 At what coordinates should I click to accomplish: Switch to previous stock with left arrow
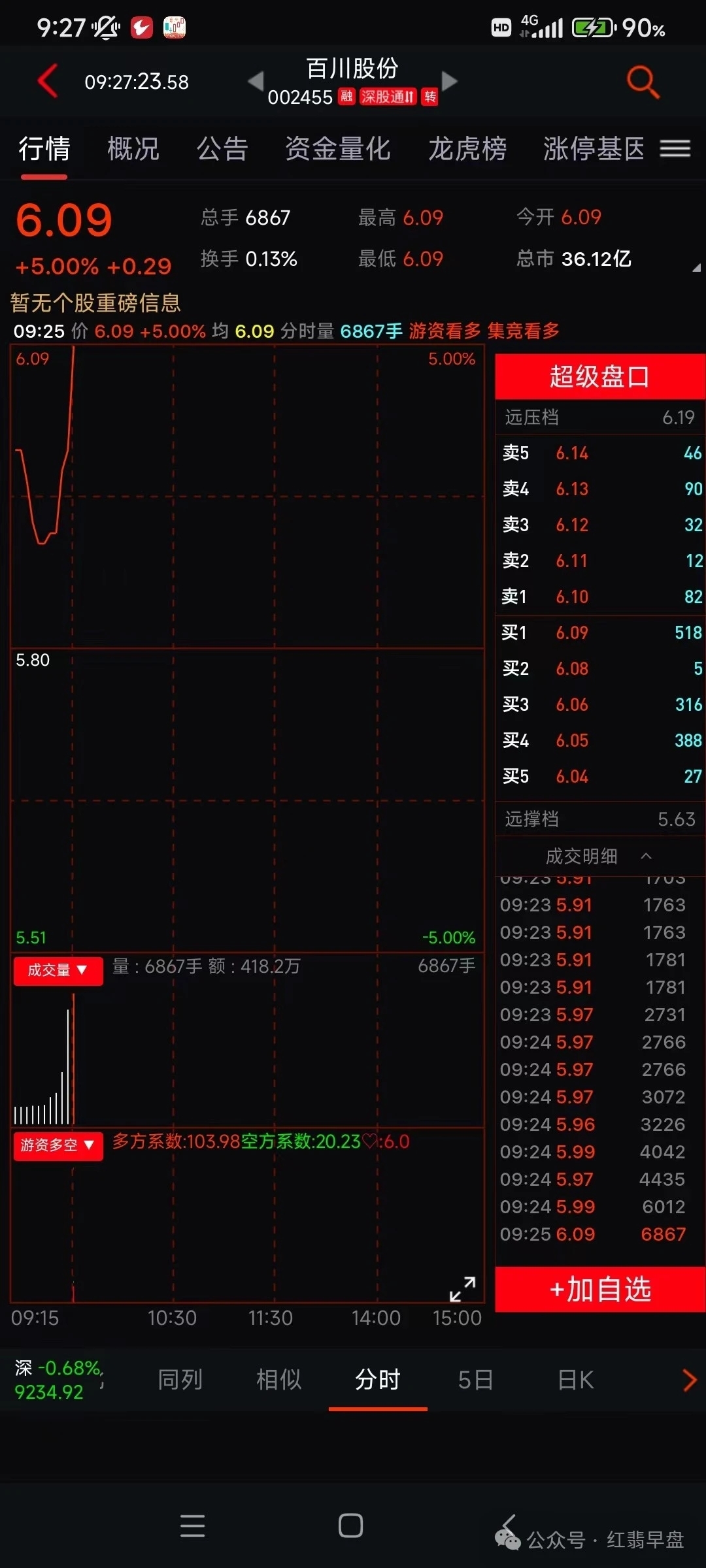tap(256, 82)
